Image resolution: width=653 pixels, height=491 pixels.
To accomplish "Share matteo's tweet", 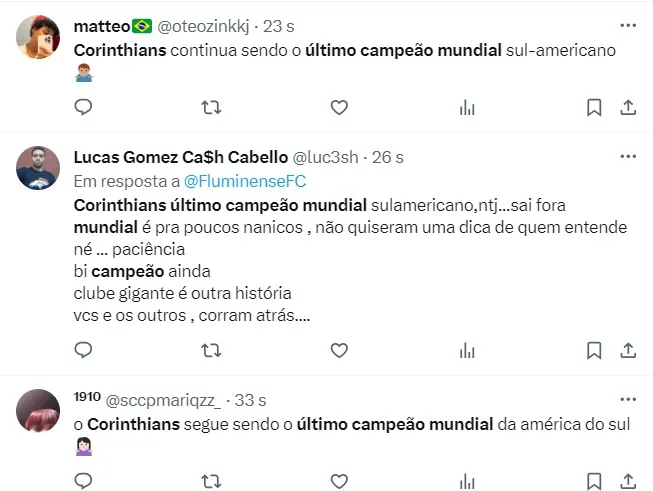I will point(628,107).
